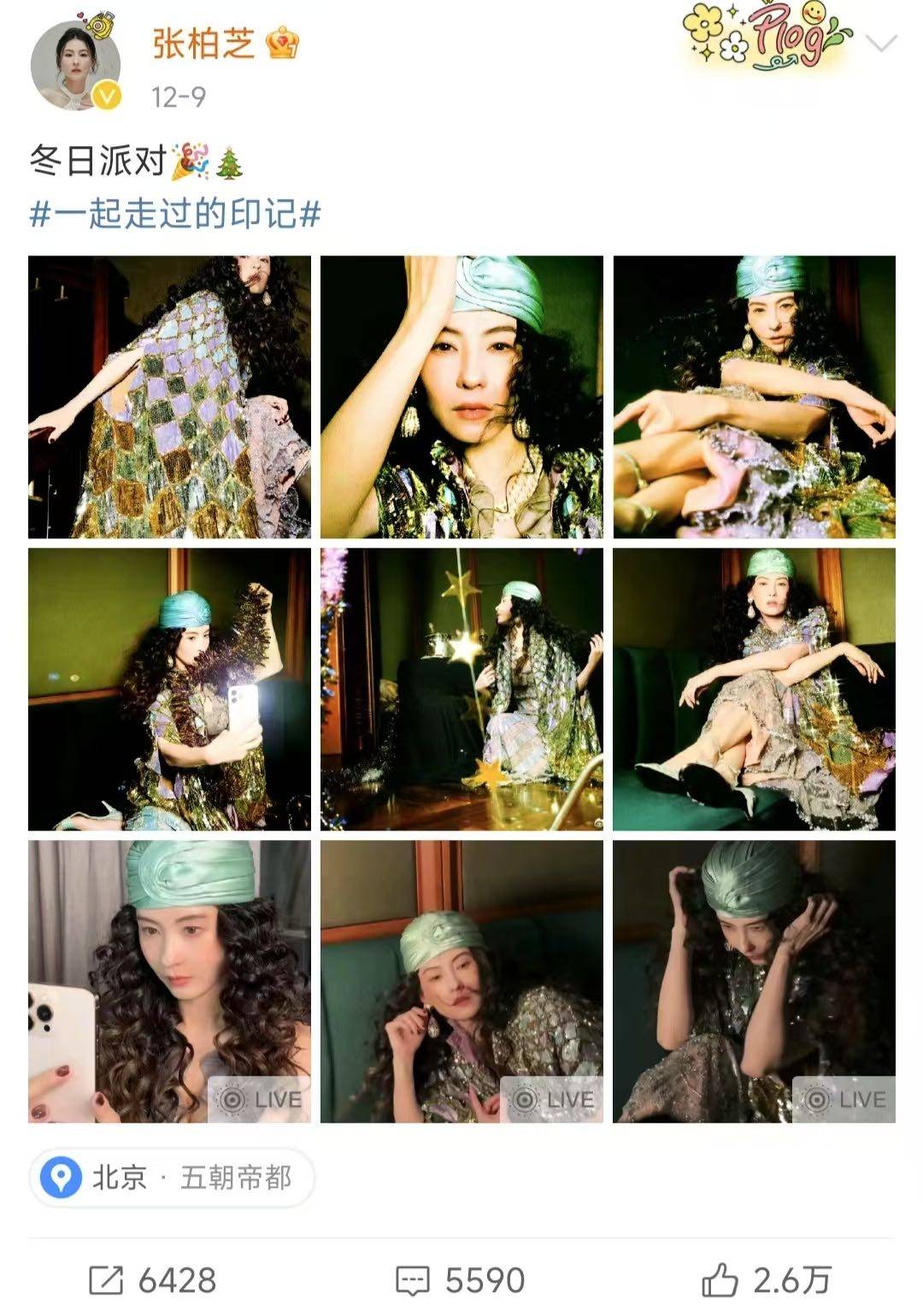
Task: Open the live photo of selfie with iPhone
Action: point(169,981)
